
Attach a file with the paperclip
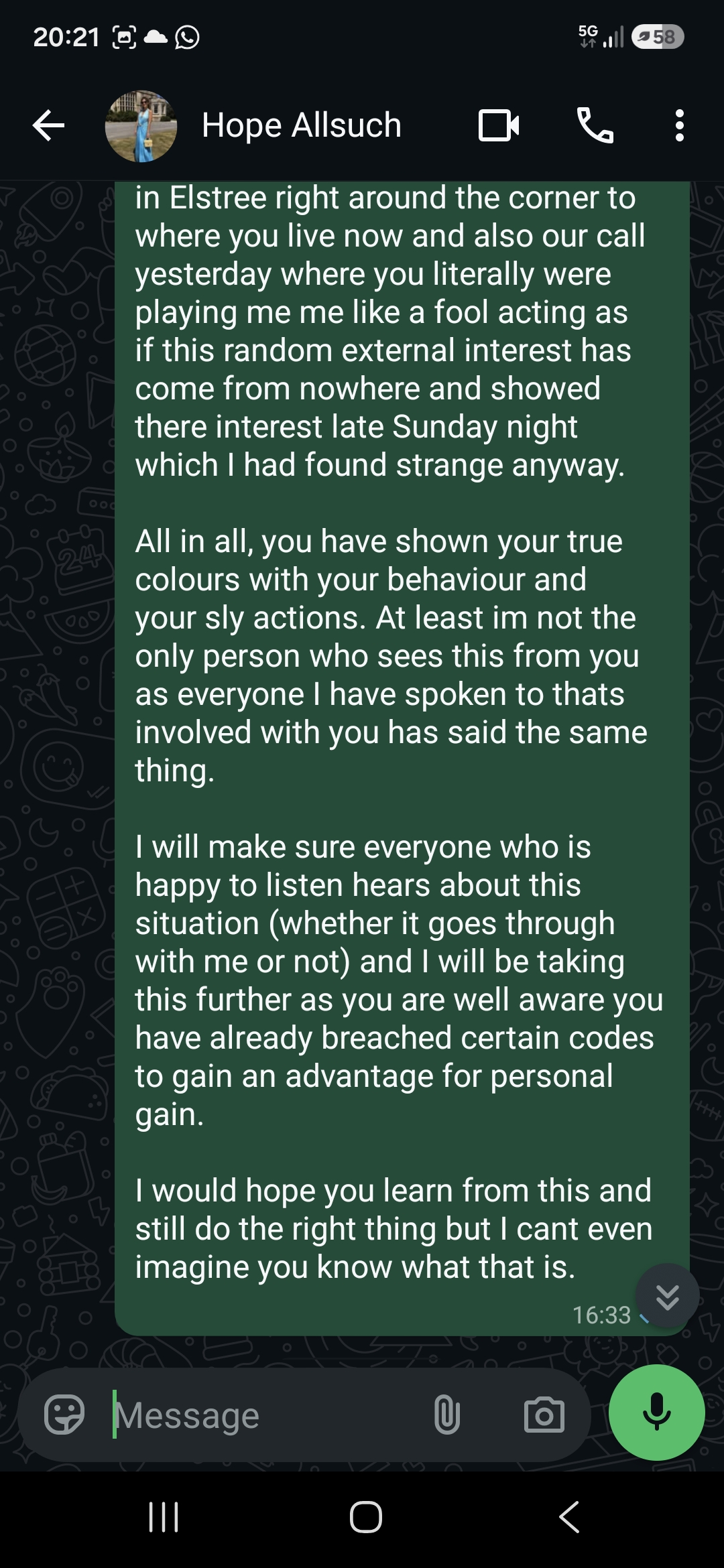(447, 1415)
